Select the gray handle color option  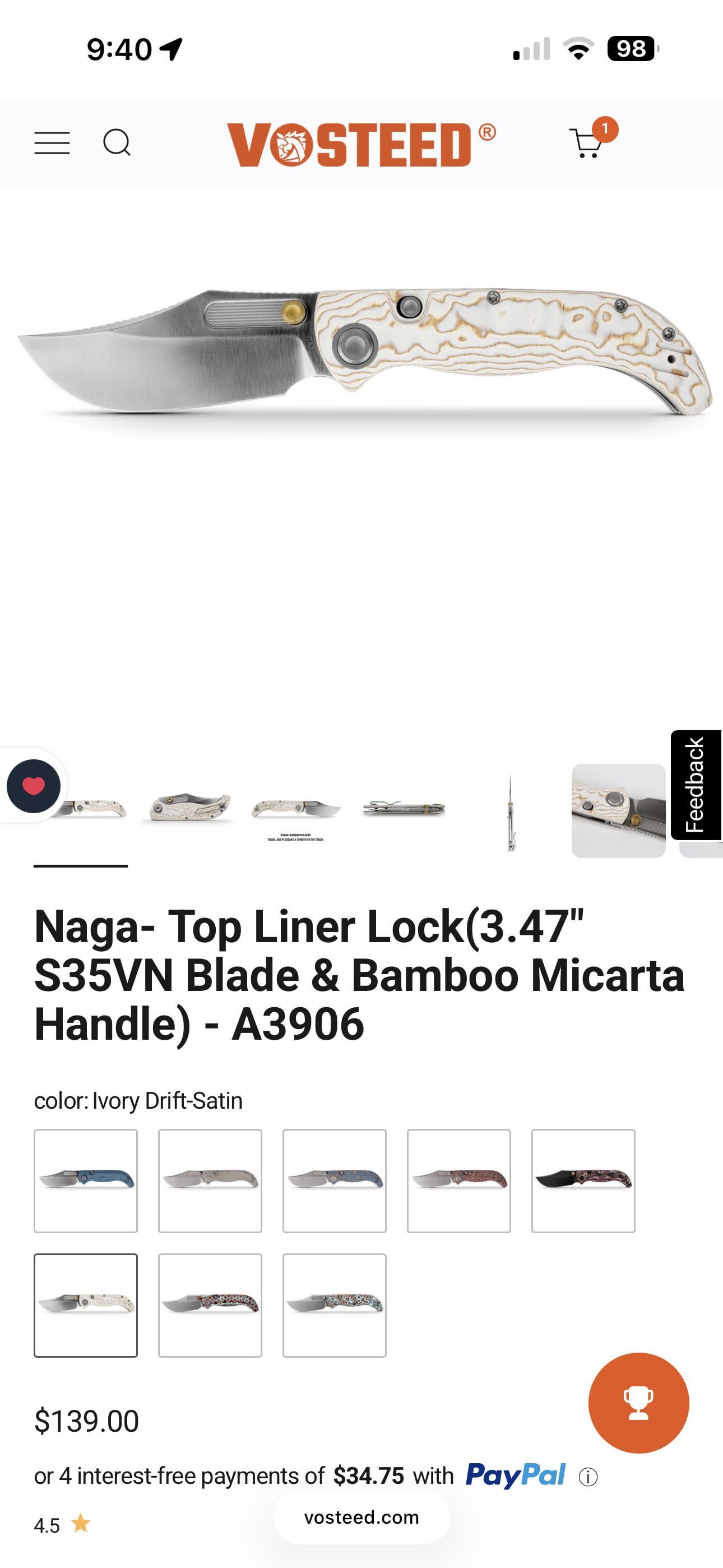[210, 1181]
